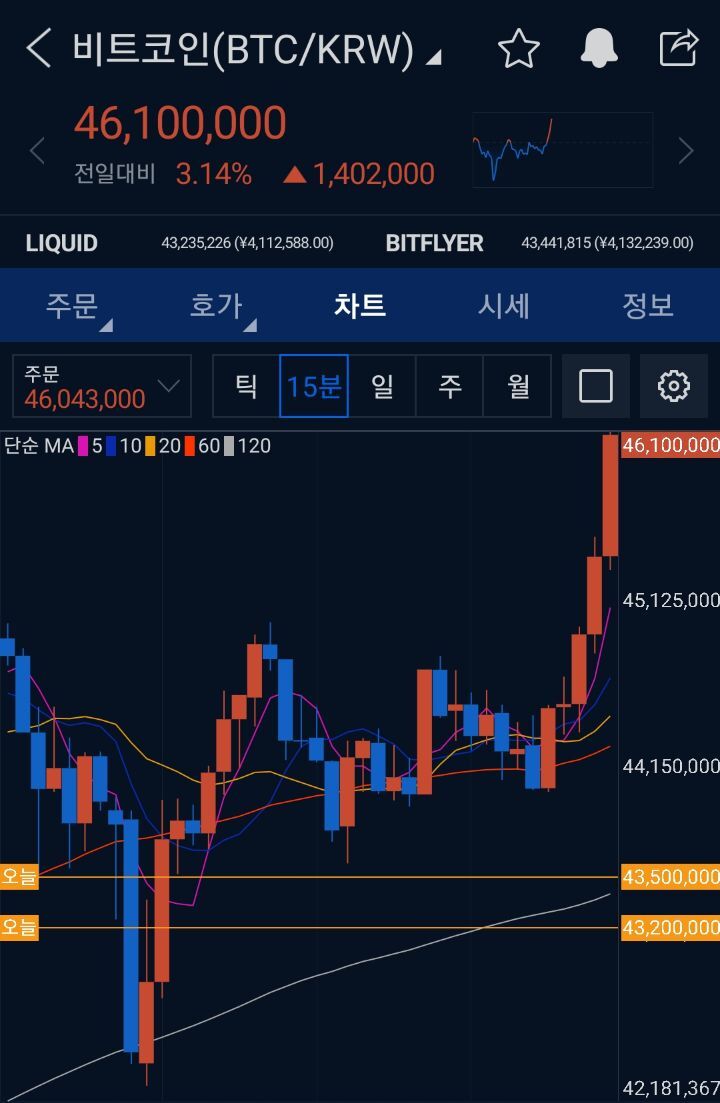Open the 시세 tab
720x1103 pixels.
(x=504, y=305)
